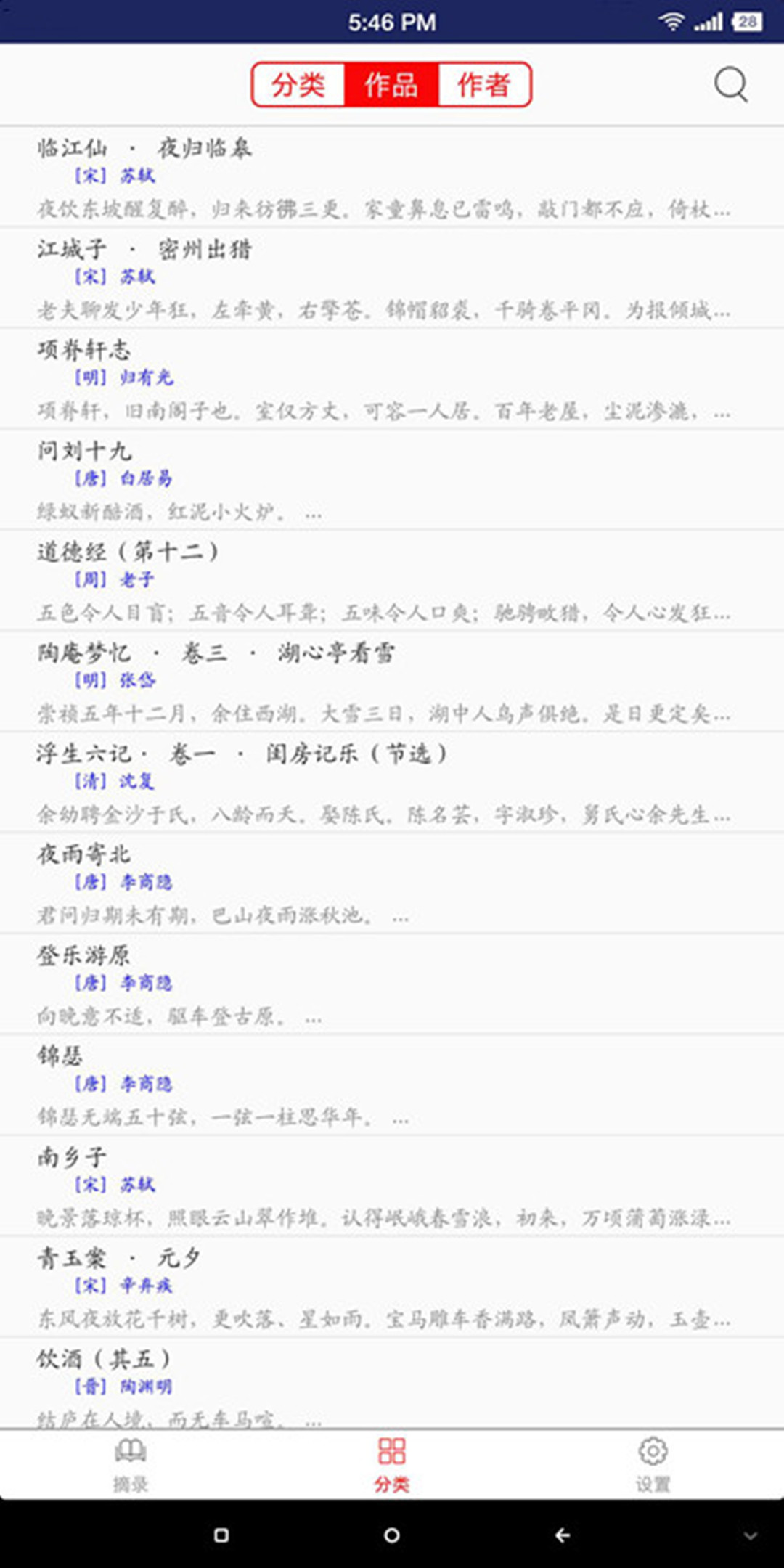This screenshot has width=784, height=1568.
Task: Open the 设置 bottom tab
Action: pyautogui.click(x=653, y=1464)
